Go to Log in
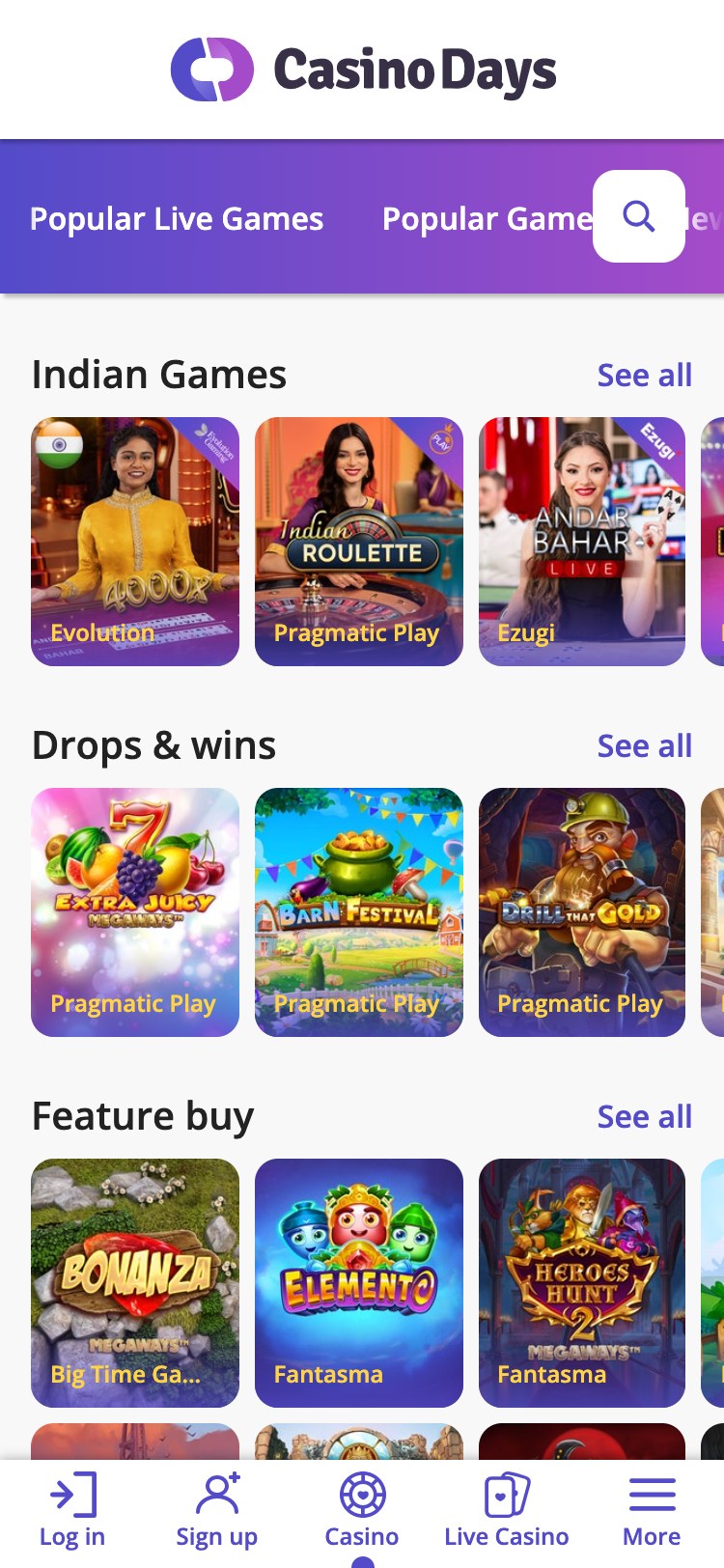724x1568 pixels. click(x=72, y=1511)
